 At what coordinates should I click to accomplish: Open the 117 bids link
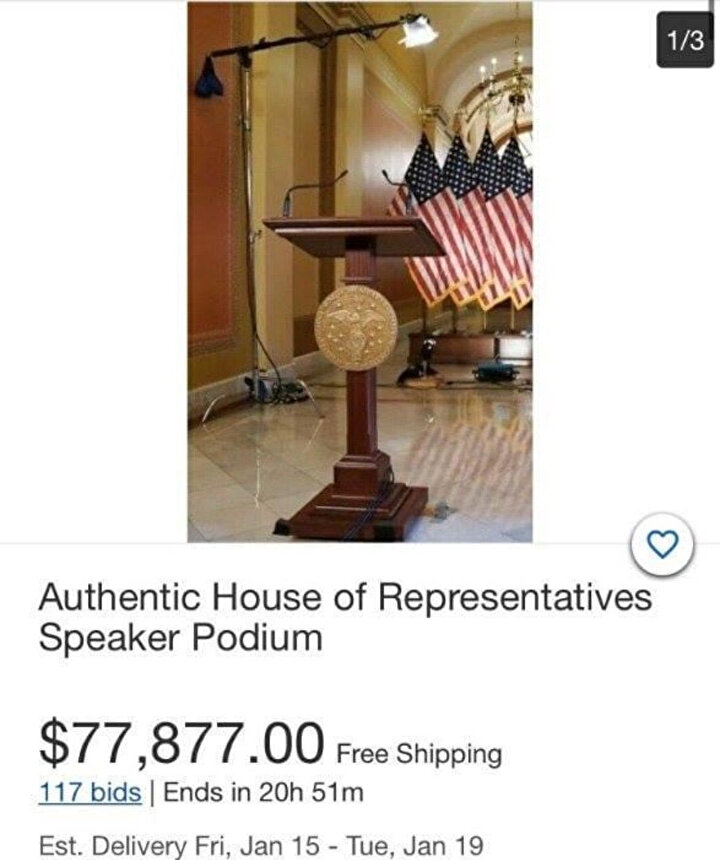90,793
